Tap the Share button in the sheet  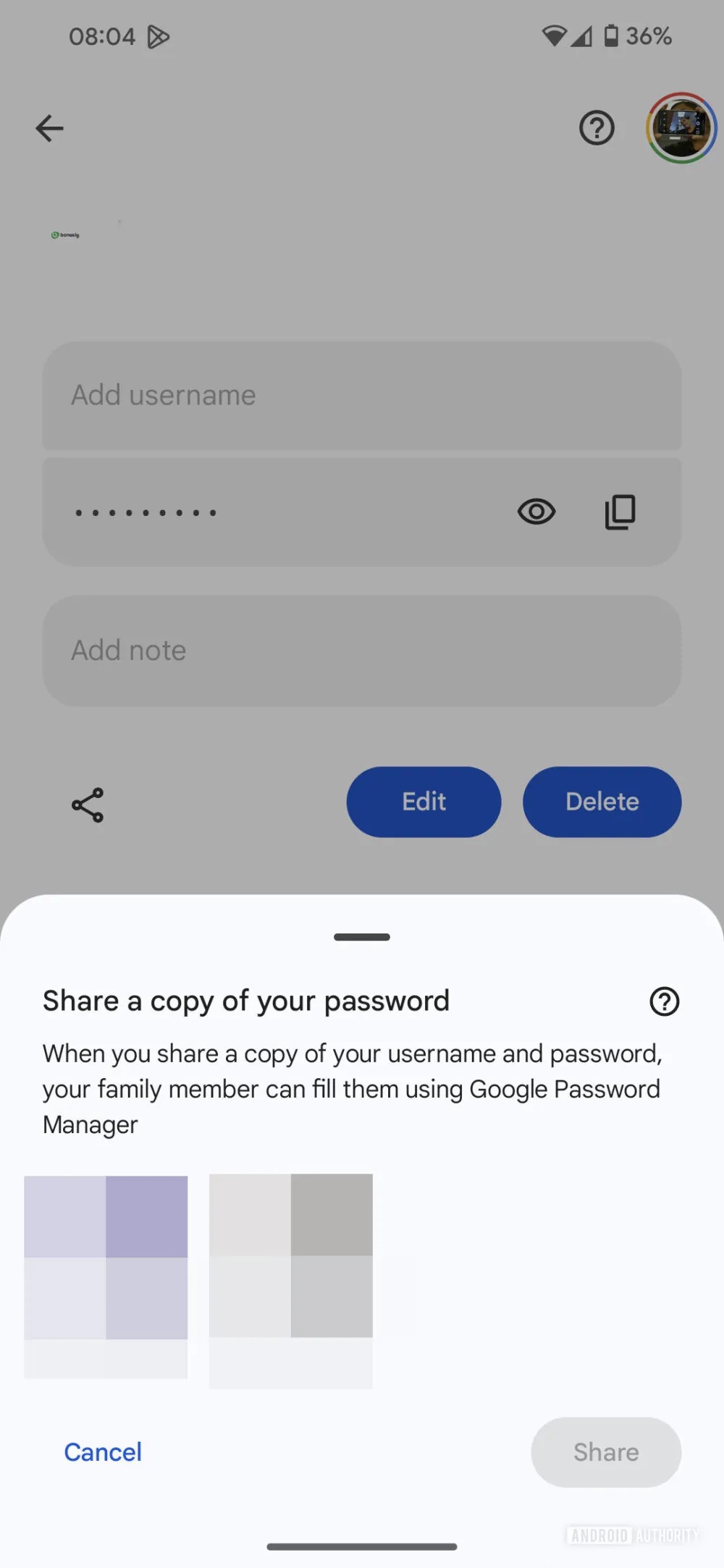tap(606, 1452)
